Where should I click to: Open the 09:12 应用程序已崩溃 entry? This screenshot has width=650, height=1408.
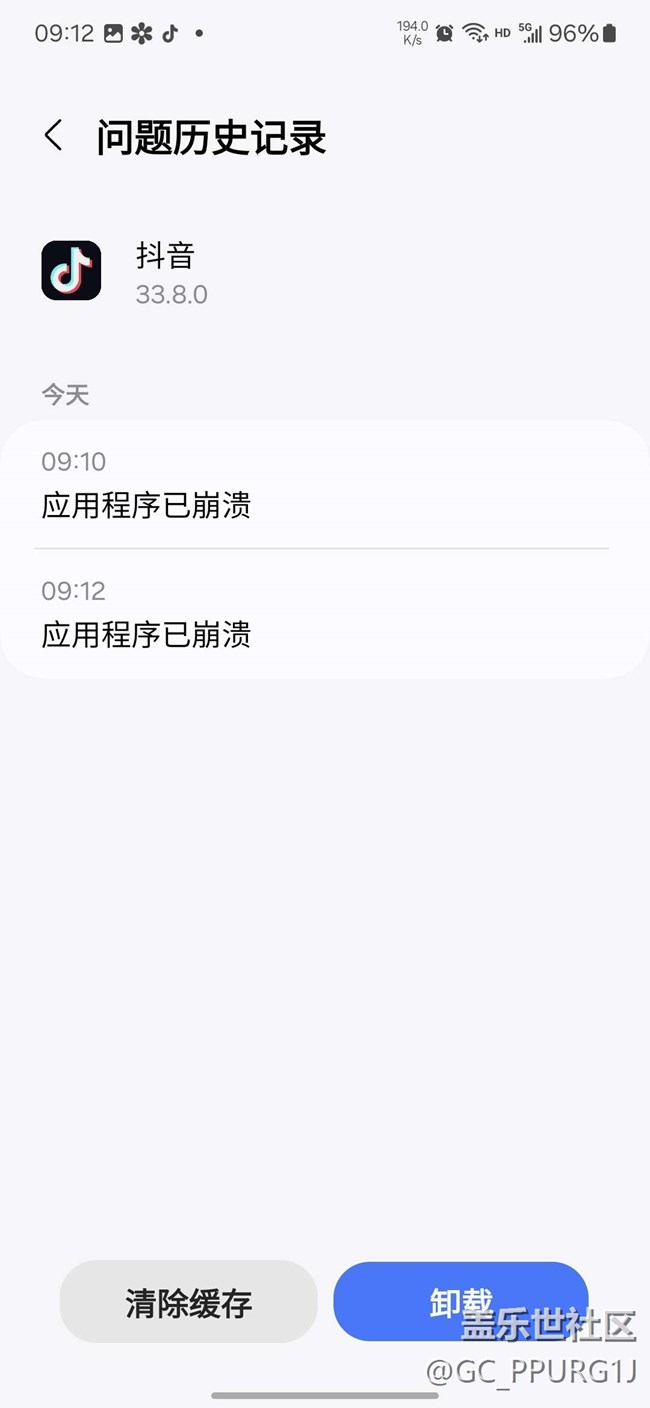pyautogui.click(x=325, y=613)
